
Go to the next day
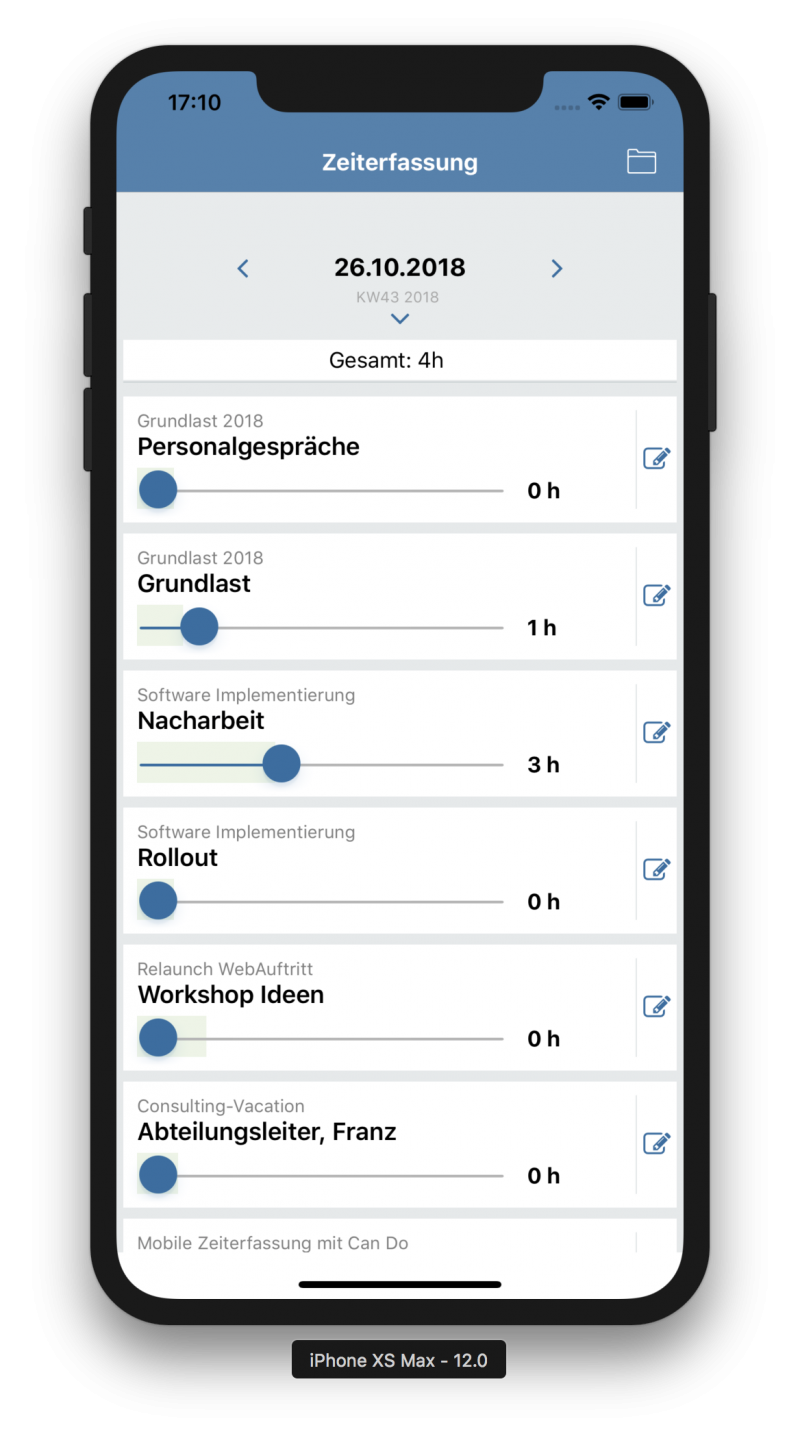557,268
